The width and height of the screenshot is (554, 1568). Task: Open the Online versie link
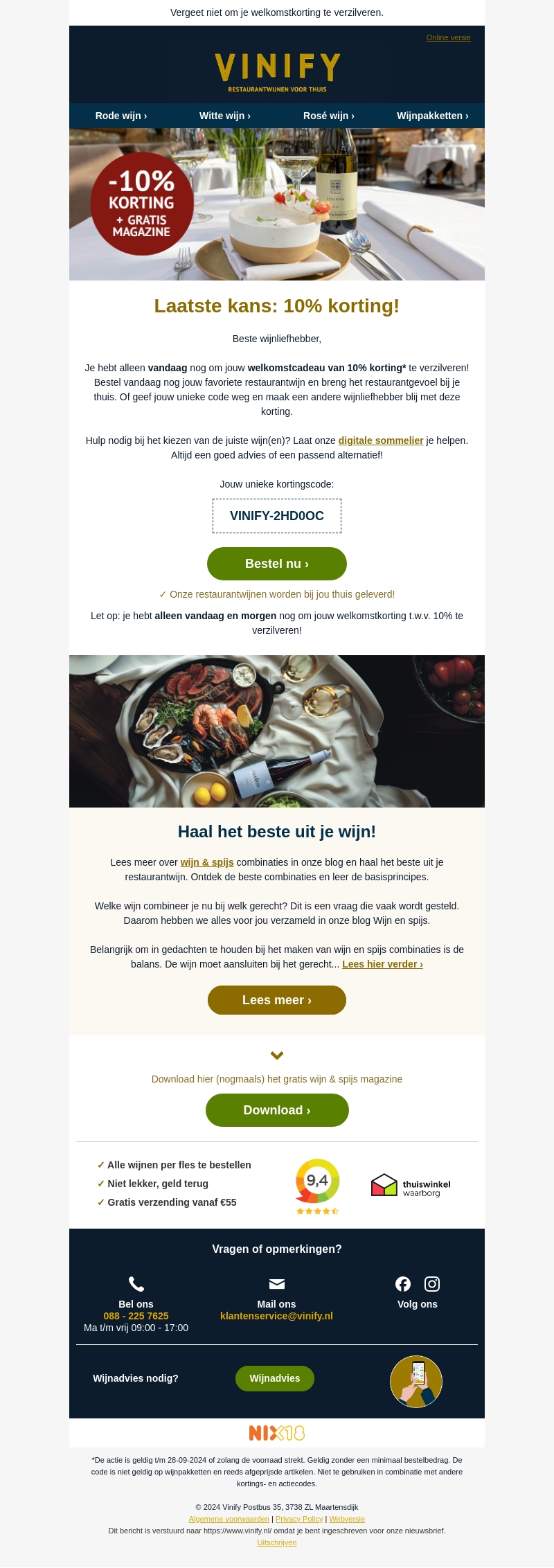click(x=448, y=37)
